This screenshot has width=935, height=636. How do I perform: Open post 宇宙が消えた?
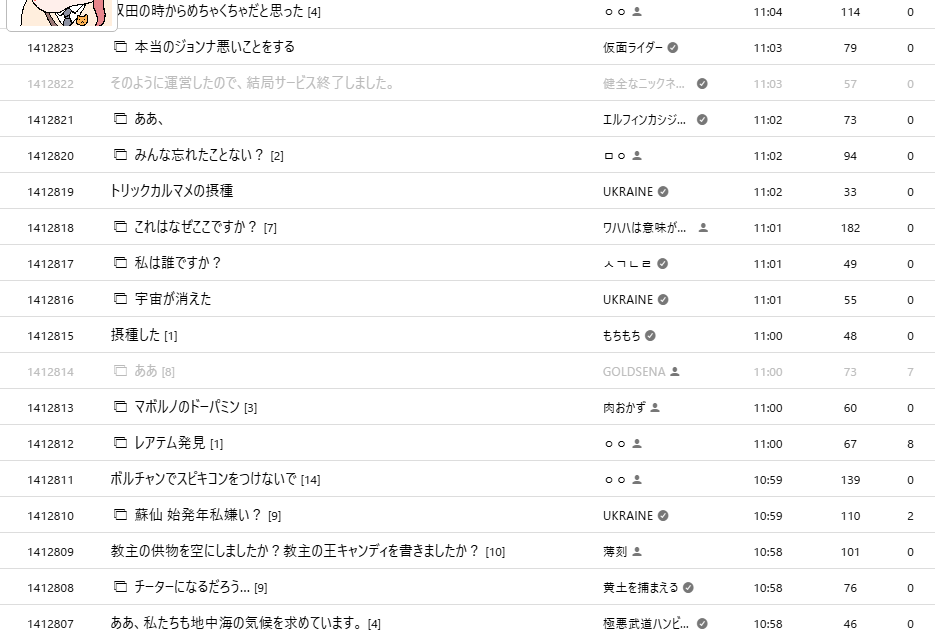173,299
